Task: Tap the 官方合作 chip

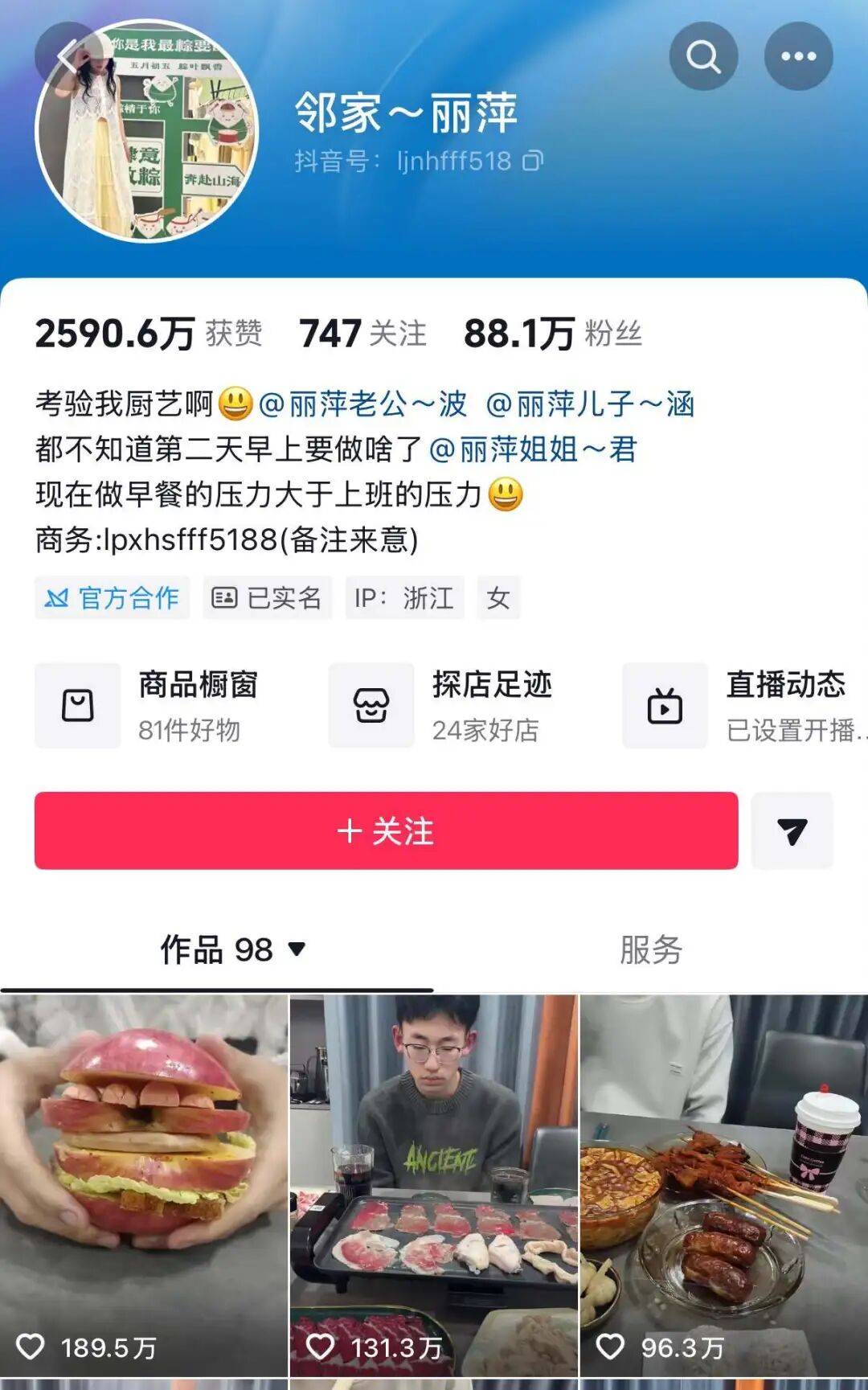Action: [113, 597]
